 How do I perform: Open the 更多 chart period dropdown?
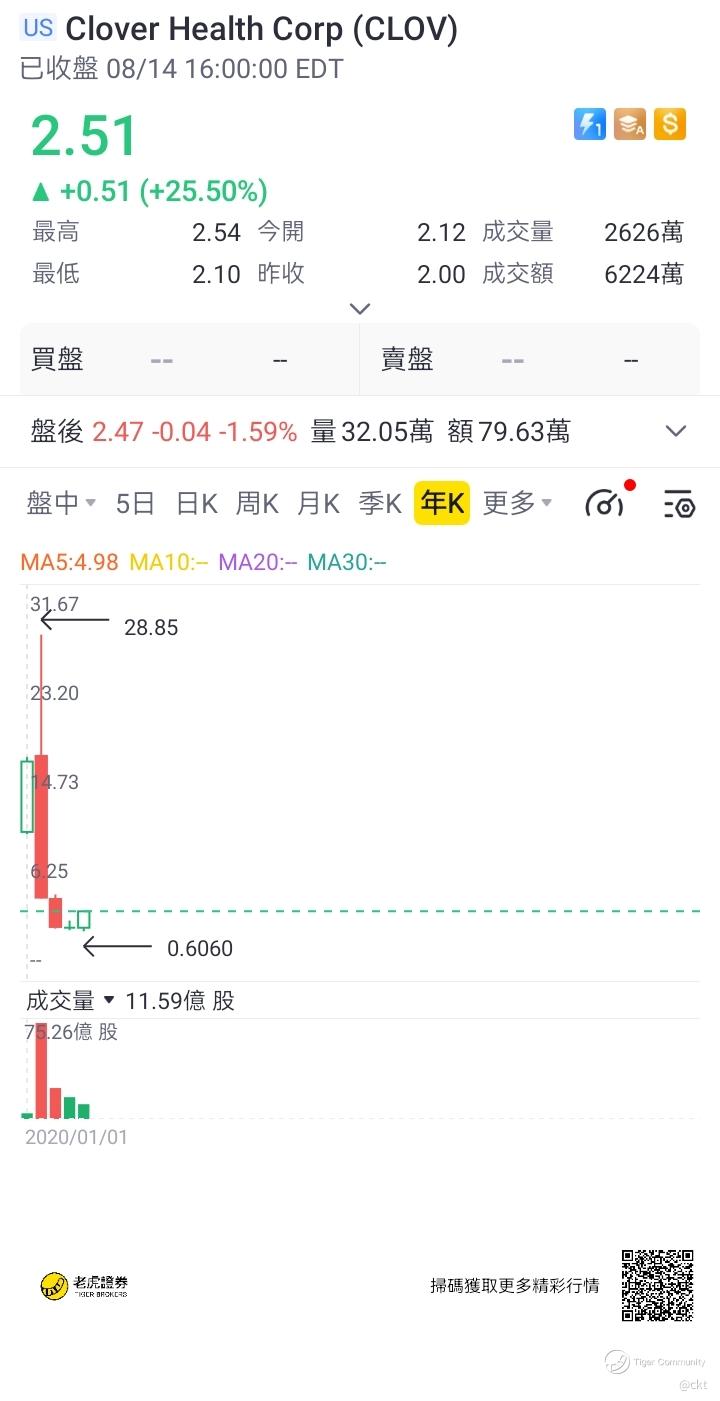click(x=517, y=503)
